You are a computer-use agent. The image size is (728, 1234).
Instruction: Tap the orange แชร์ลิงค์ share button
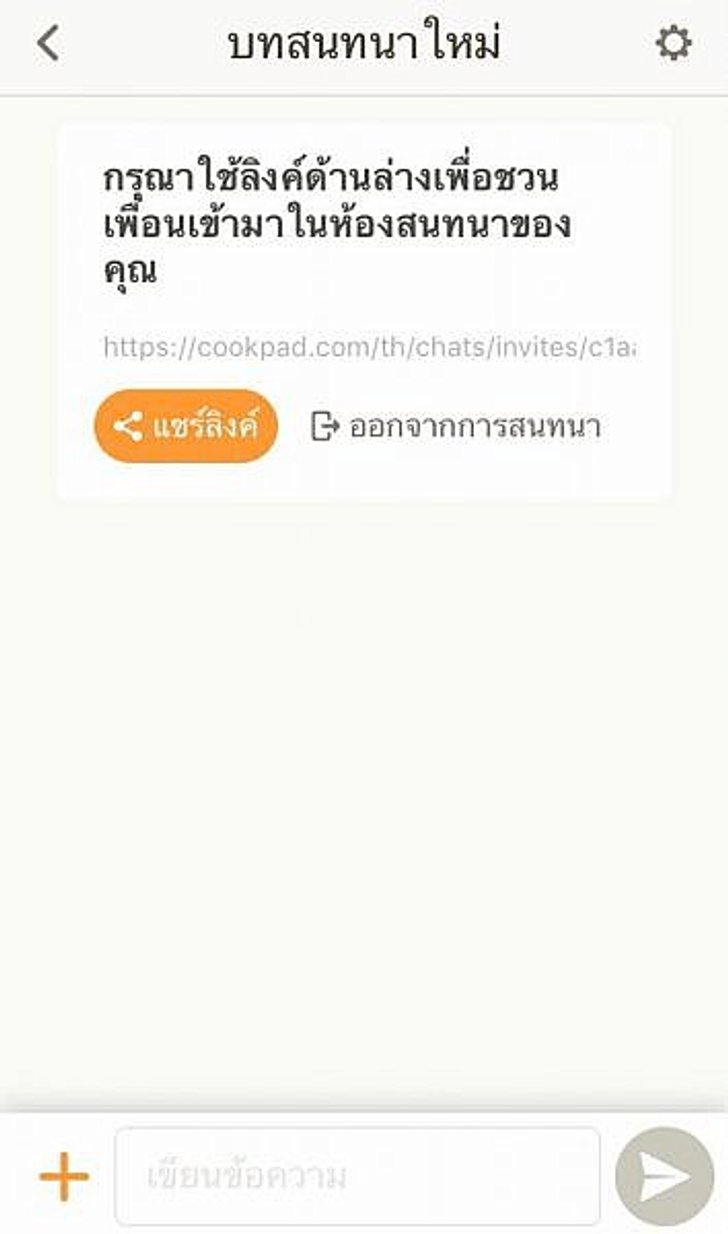click(186, 427)
